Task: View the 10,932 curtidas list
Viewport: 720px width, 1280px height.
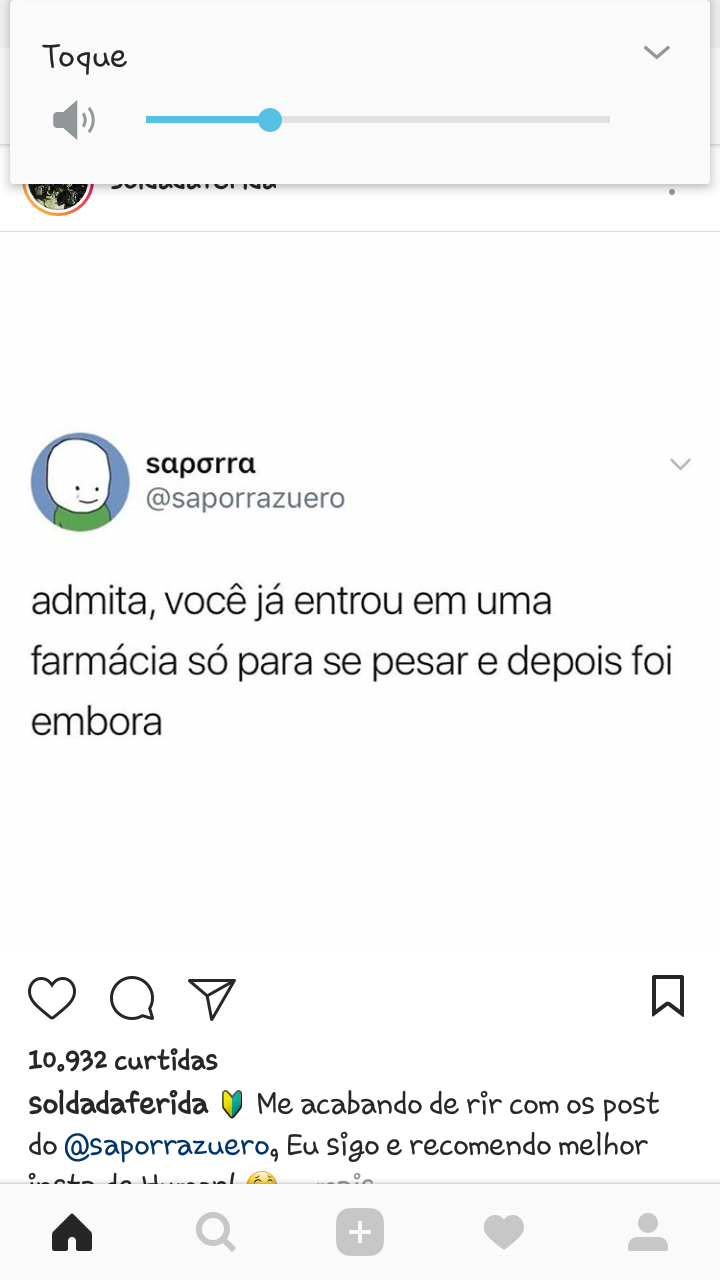Action: [123, 1060]
